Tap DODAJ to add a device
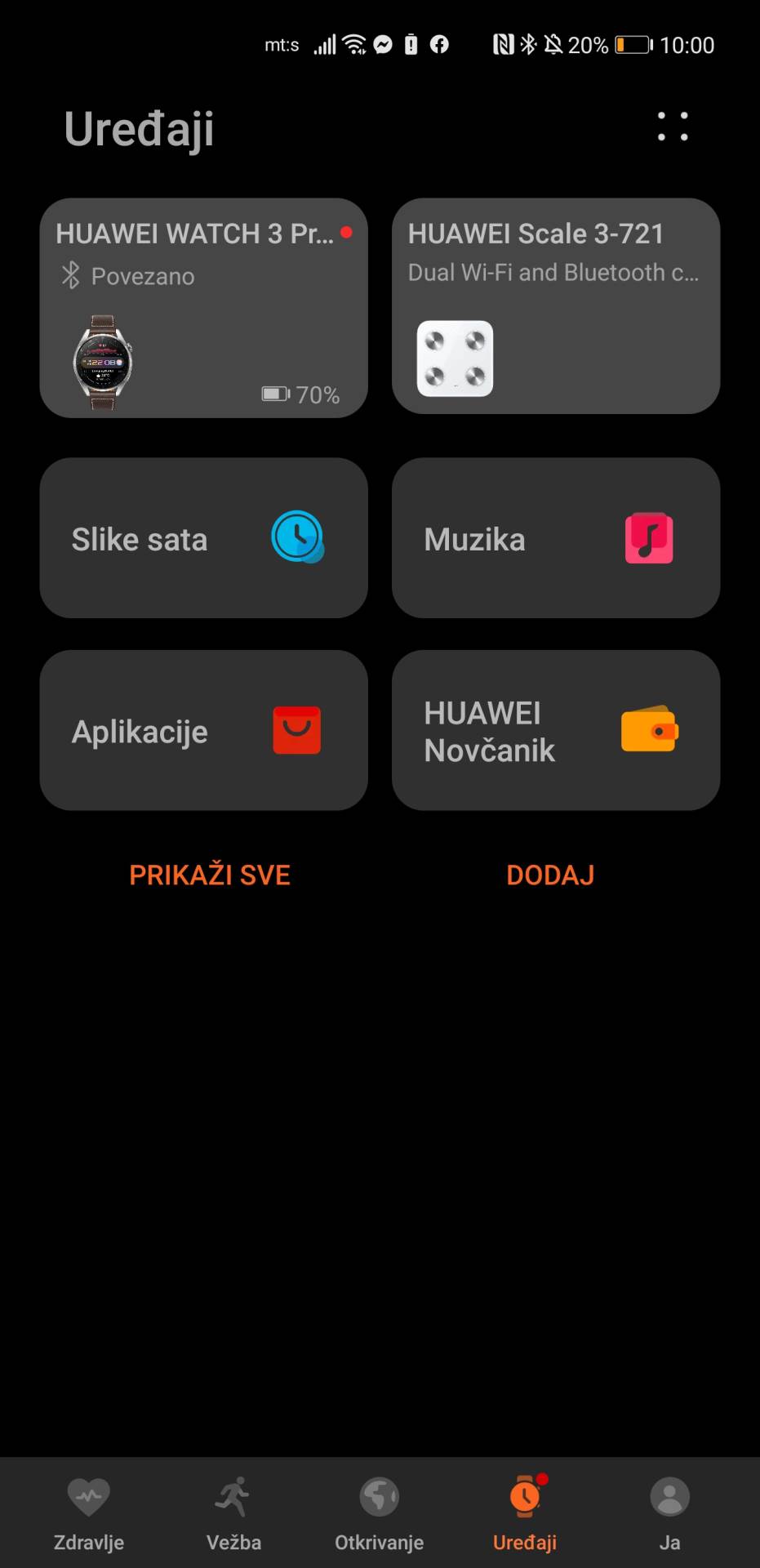 click(550, 874)
